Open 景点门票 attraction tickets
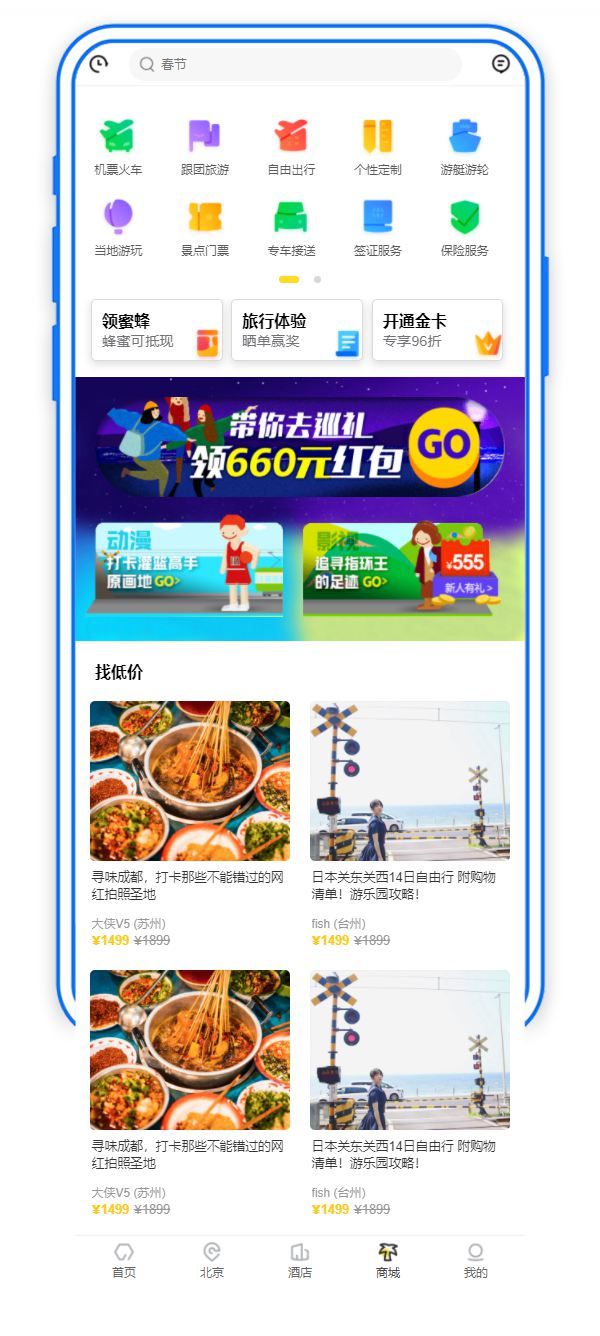 point(205,227)
